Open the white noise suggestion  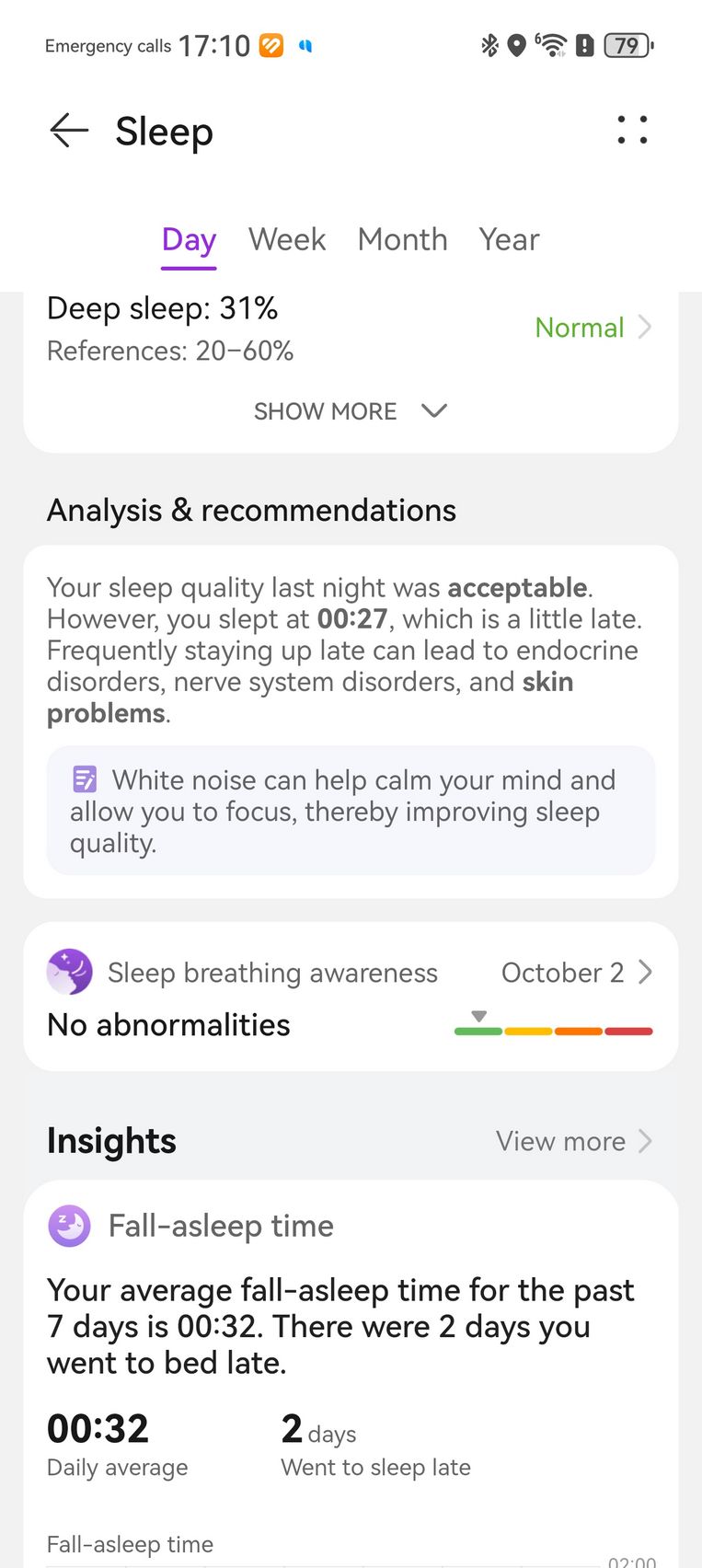coord(350,811)
